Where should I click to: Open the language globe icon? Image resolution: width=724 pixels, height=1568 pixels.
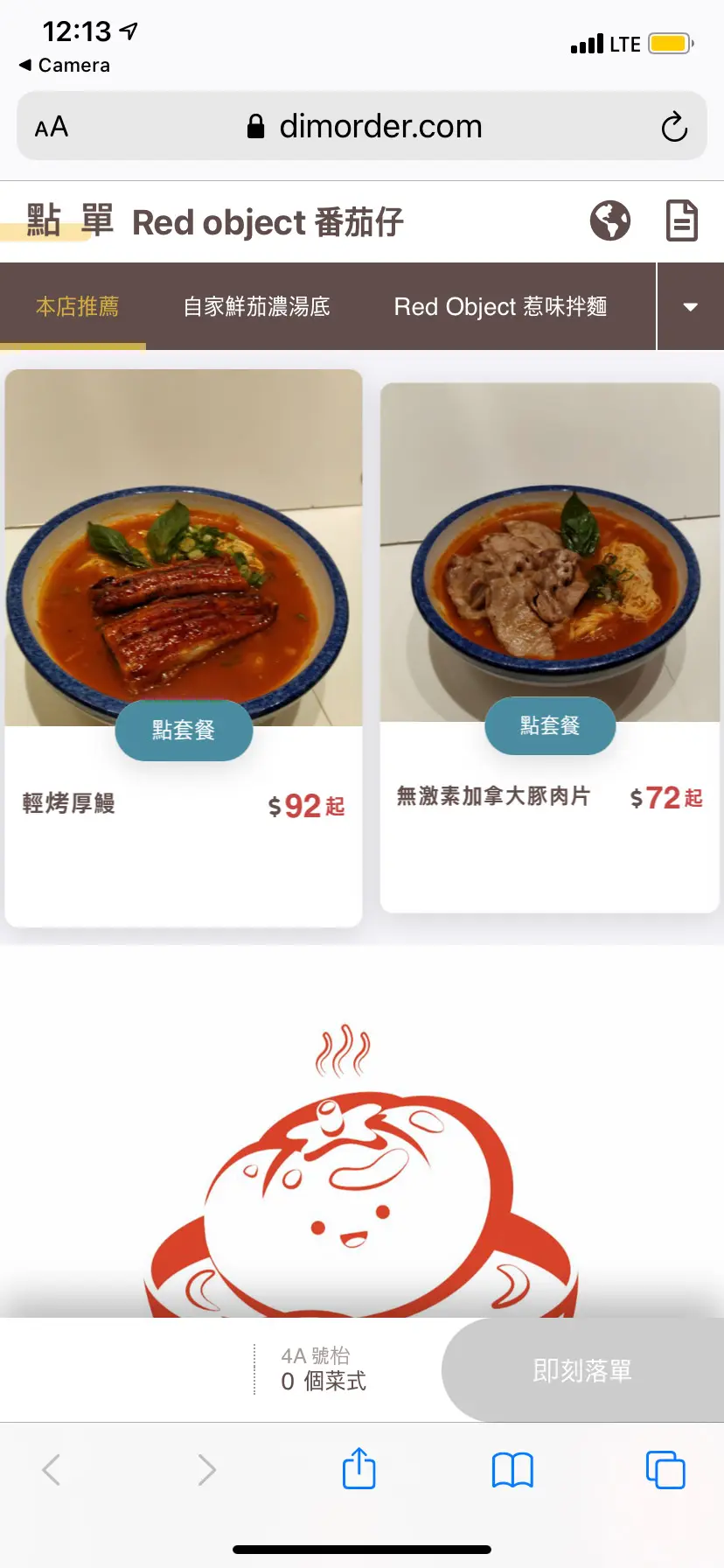[609, 220]
